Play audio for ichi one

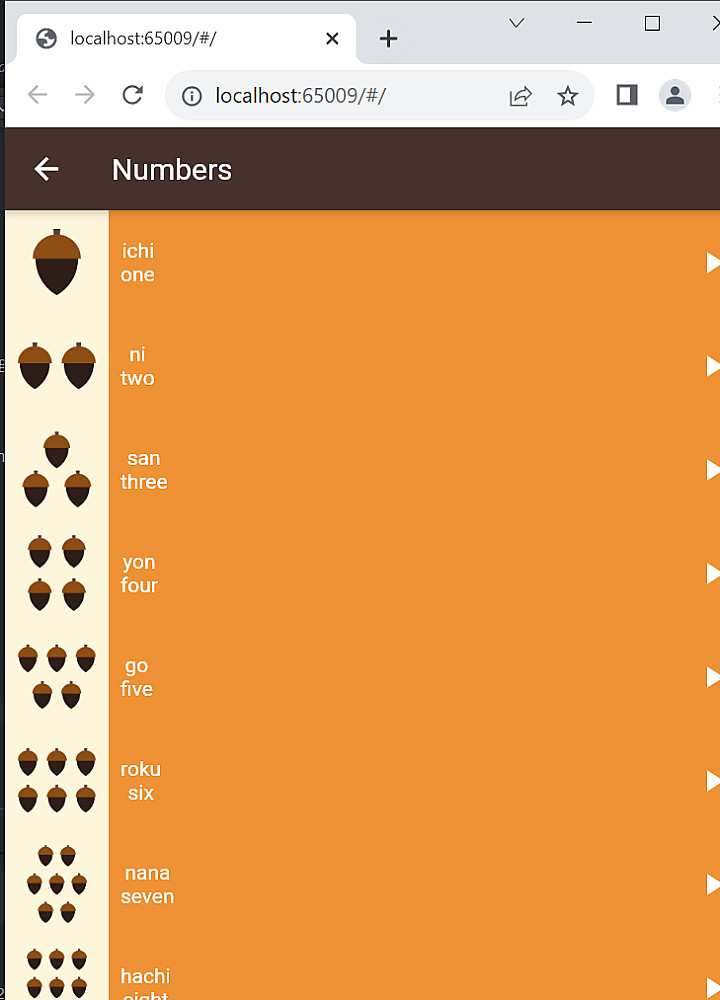[x=712, y=263]
